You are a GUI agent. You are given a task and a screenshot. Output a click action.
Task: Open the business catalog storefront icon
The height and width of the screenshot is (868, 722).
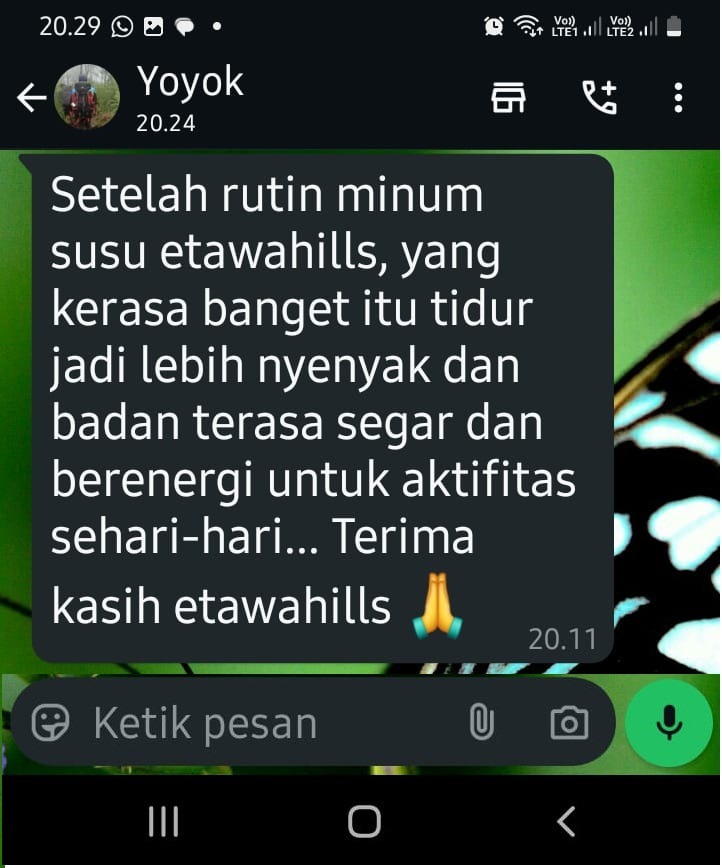(509, 97)
